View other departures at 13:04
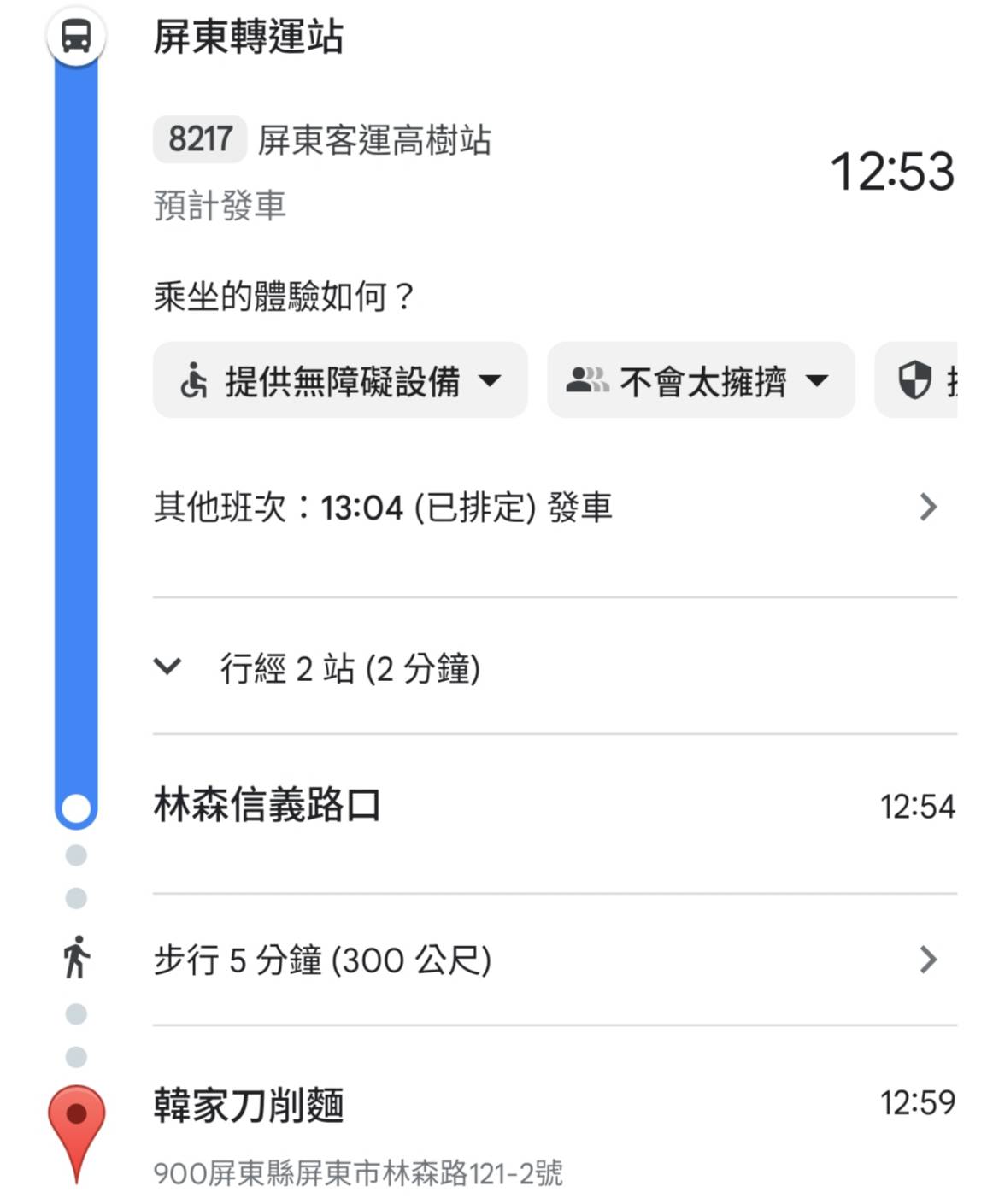Image resolution: width=993 pixels, height=1204 pixels. pyautogui.click(x=547, y=508)
